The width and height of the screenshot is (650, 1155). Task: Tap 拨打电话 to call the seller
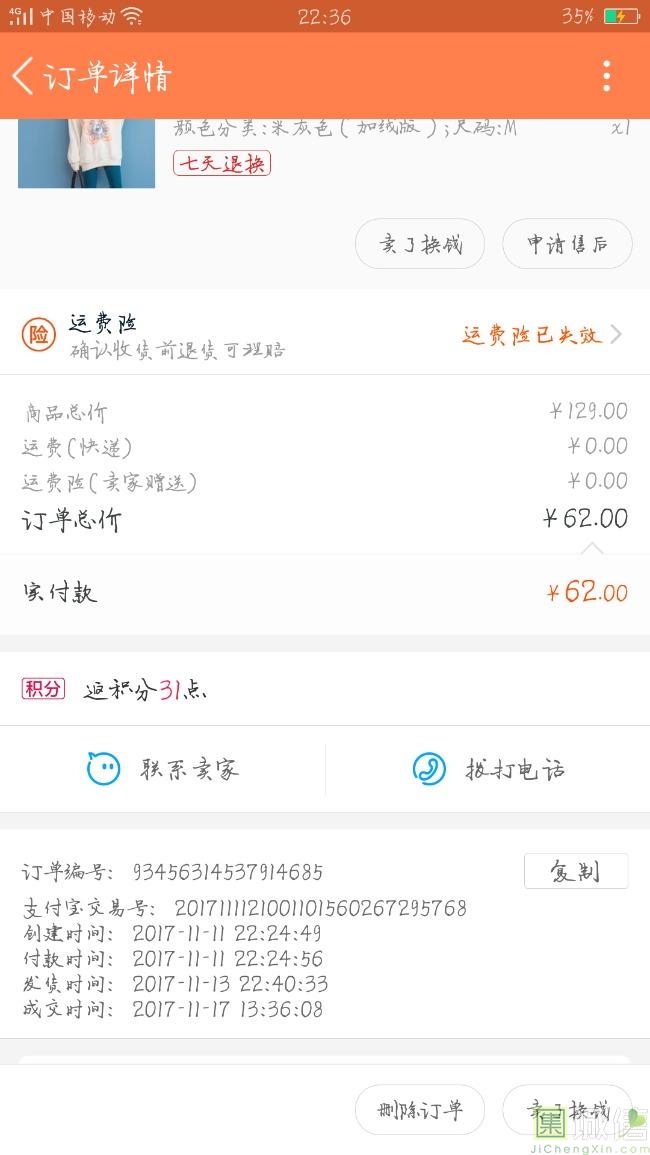[489, 769]
